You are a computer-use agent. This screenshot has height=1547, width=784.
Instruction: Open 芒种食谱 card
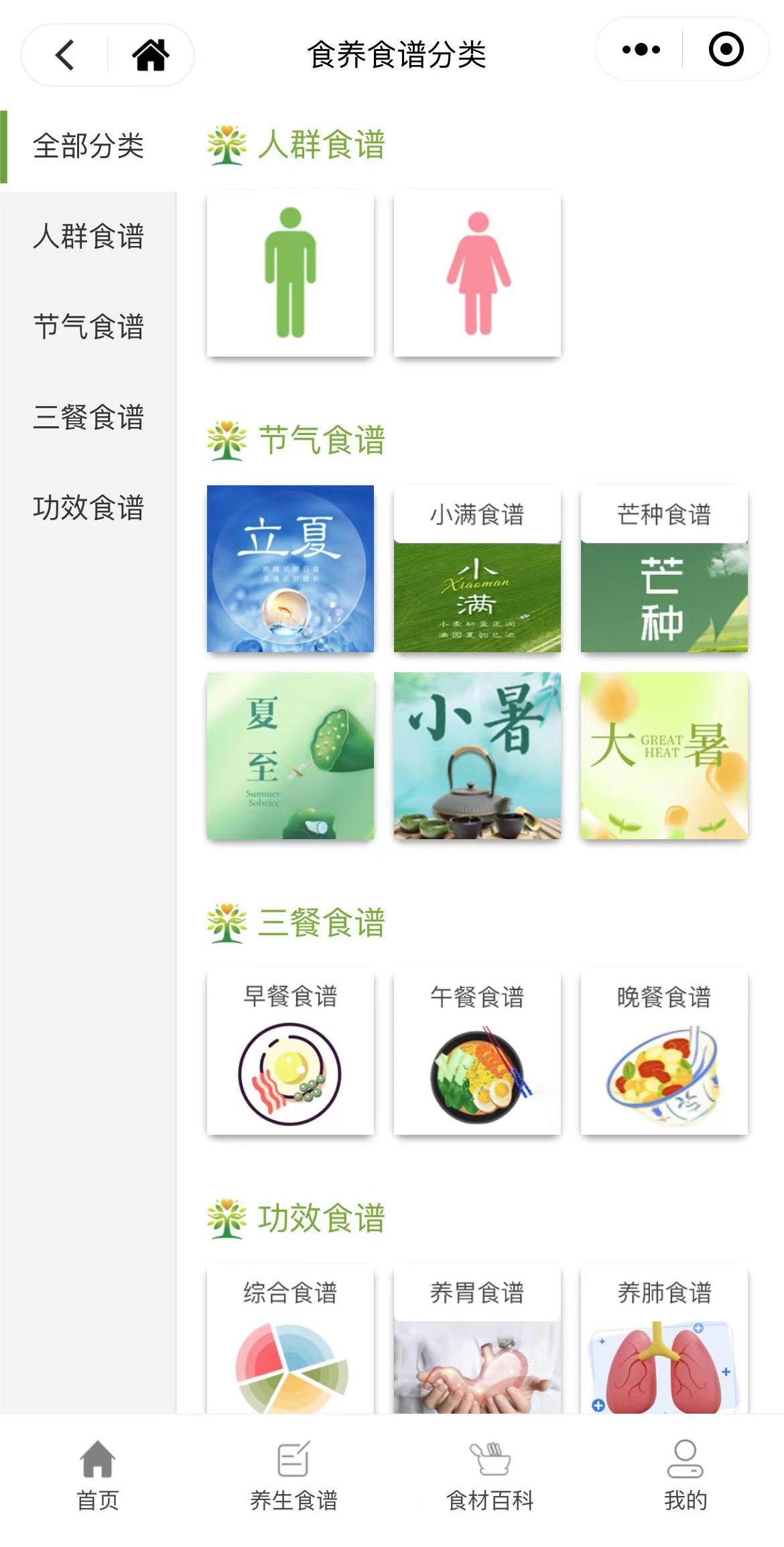[x=664, y=568]
